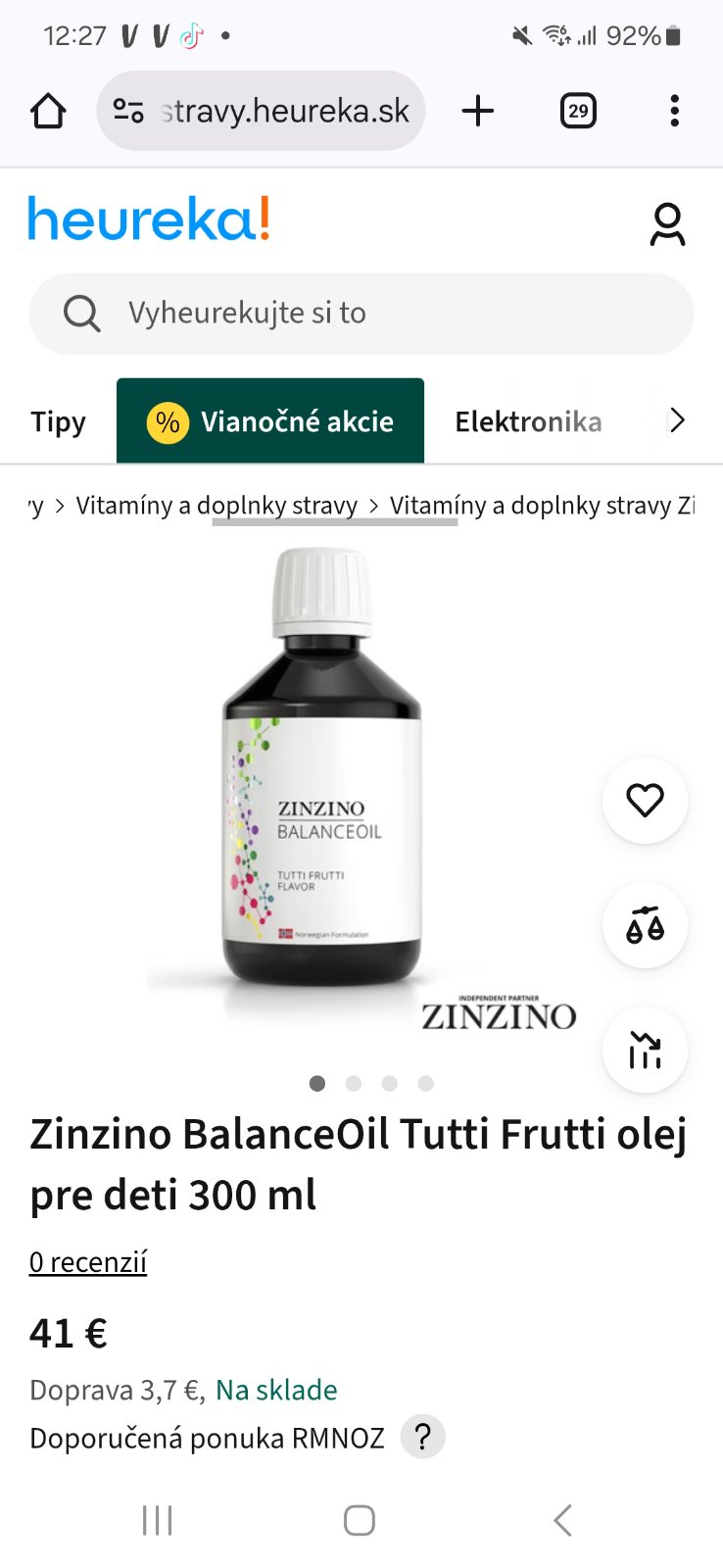The width and height of the screenshot is (723, 1568).
Task: Go back with the system back button
Action: 562,1520
